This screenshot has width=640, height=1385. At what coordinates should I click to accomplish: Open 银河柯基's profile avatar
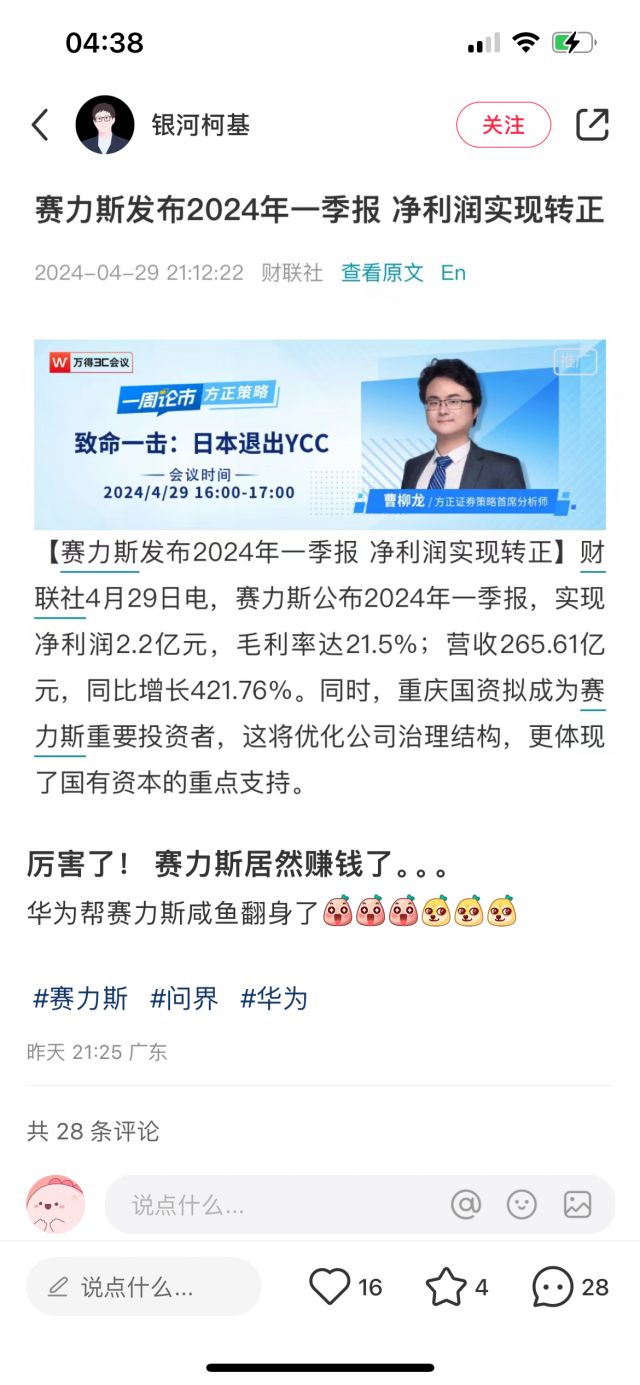tap(105, 125)
